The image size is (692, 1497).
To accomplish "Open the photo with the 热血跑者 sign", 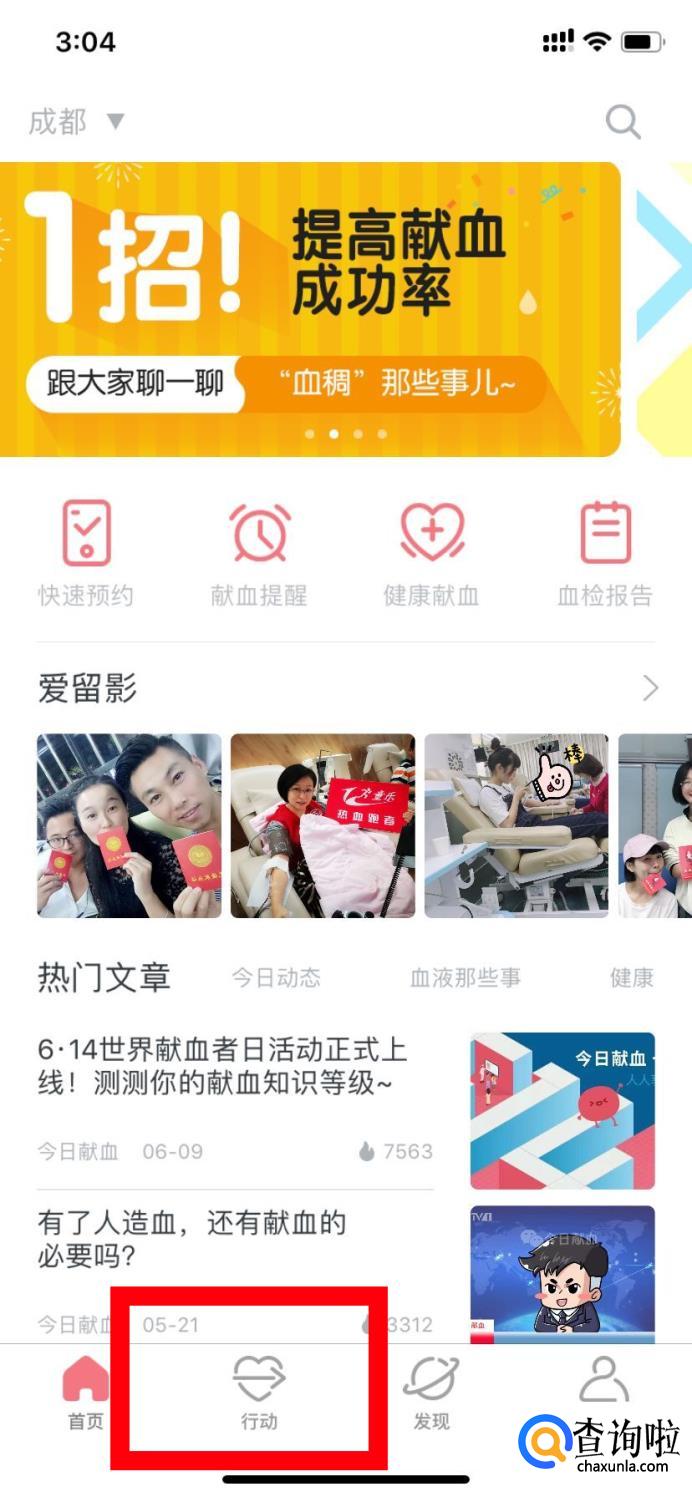I will [322, 826].
